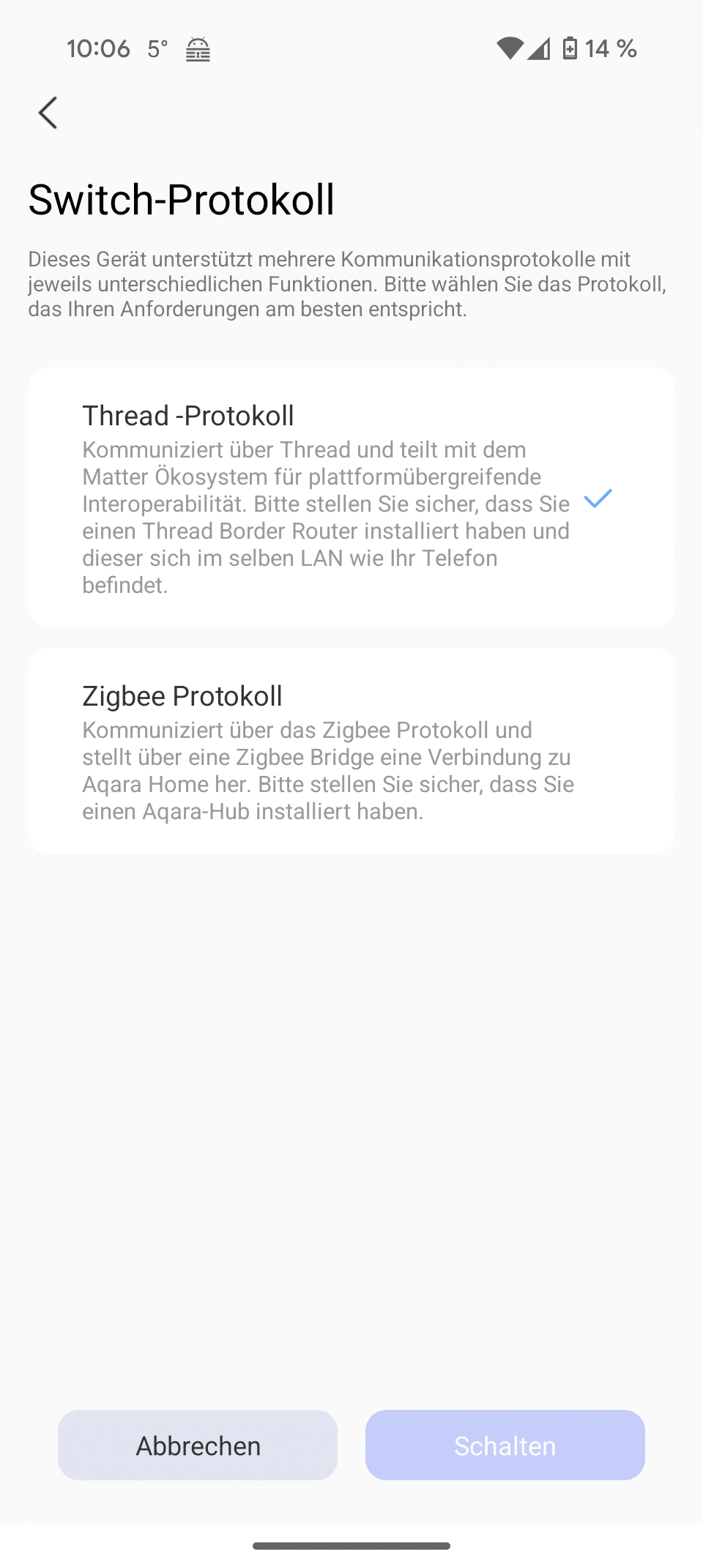Tap the Abbrechen button

[x=198, y=1445]
